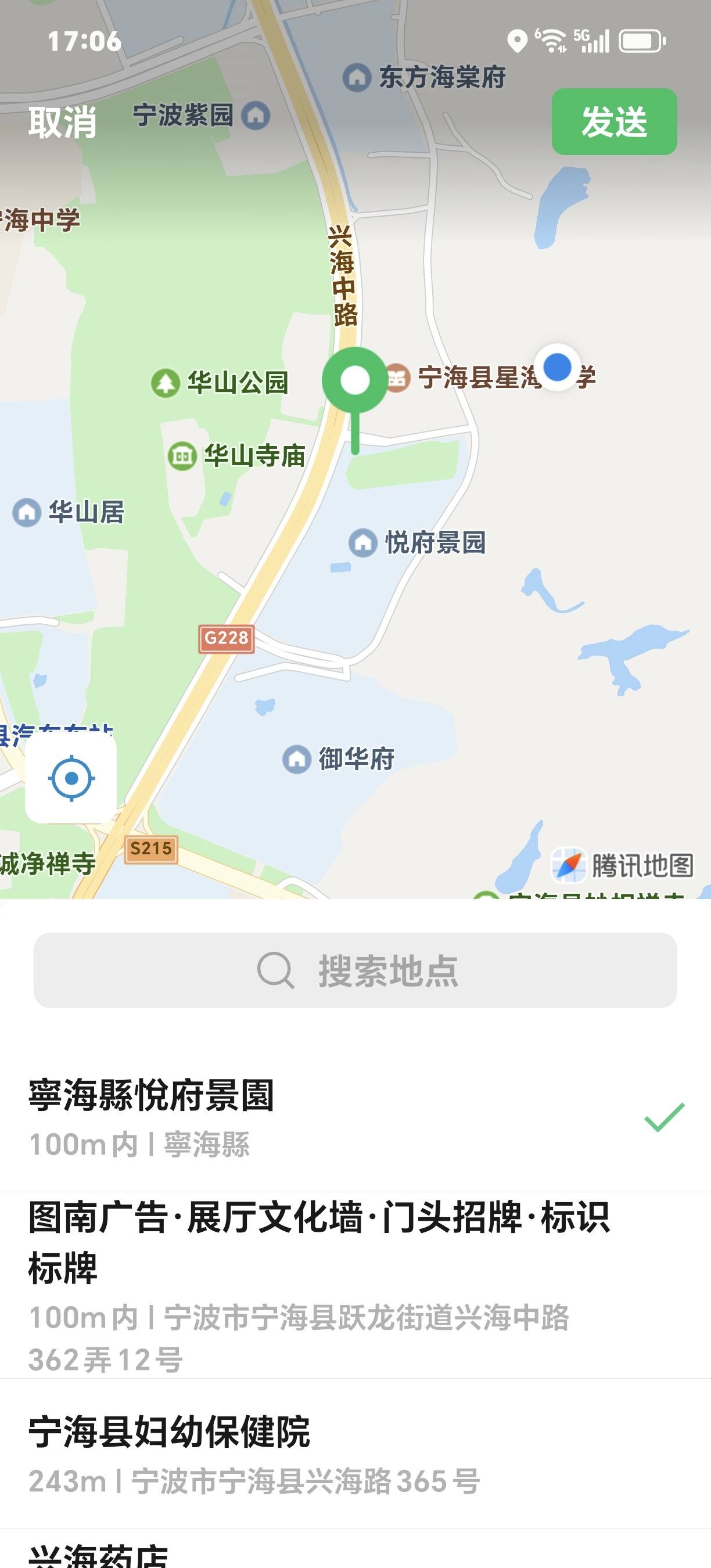Send the selected location with 发送
711x1568 pixels.
click(x=613, y=122)
